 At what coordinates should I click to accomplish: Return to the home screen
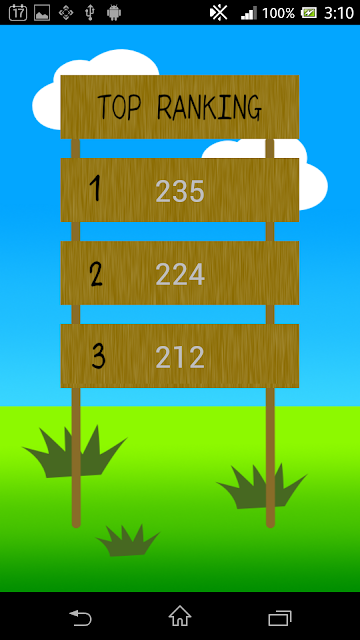(180, 616)
